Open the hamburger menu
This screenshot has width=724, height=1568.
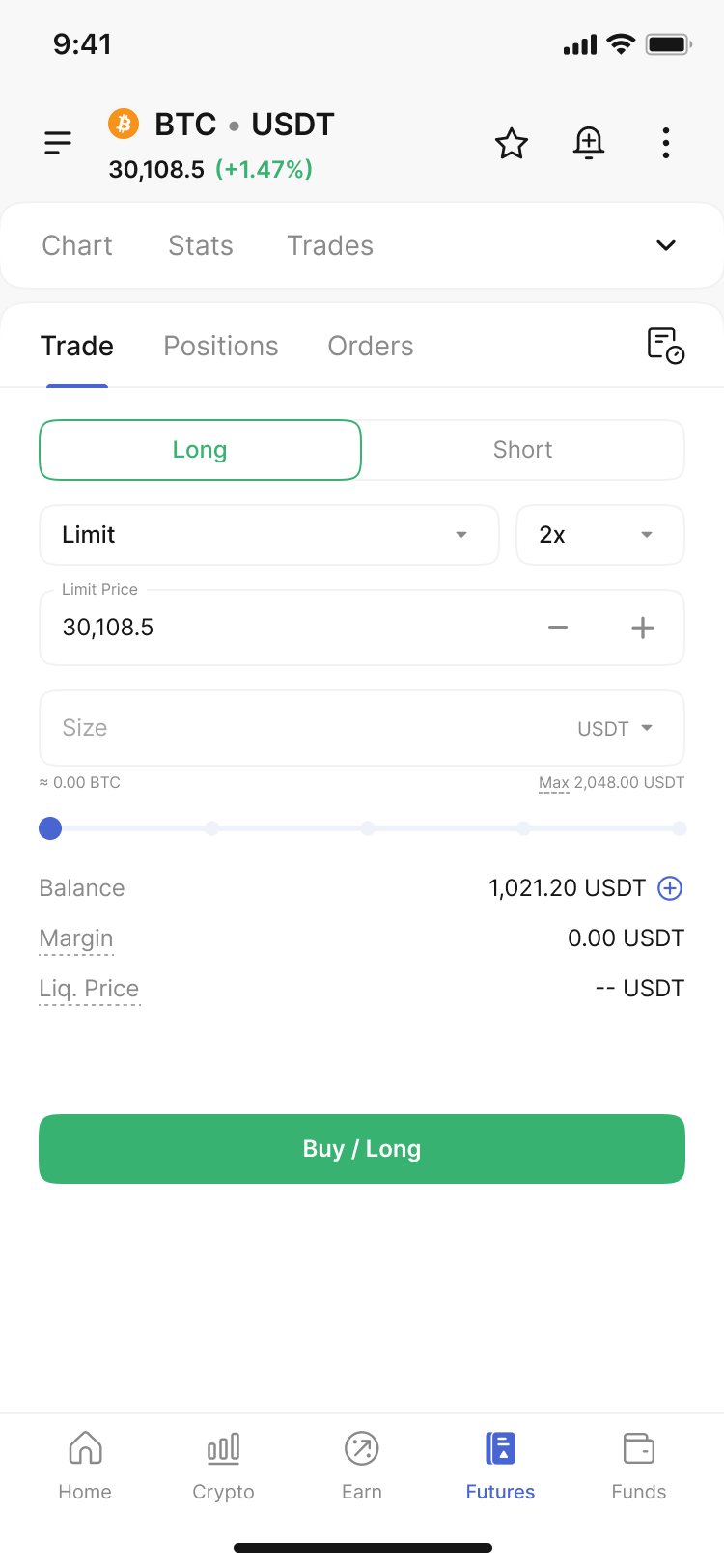[58, 143]
